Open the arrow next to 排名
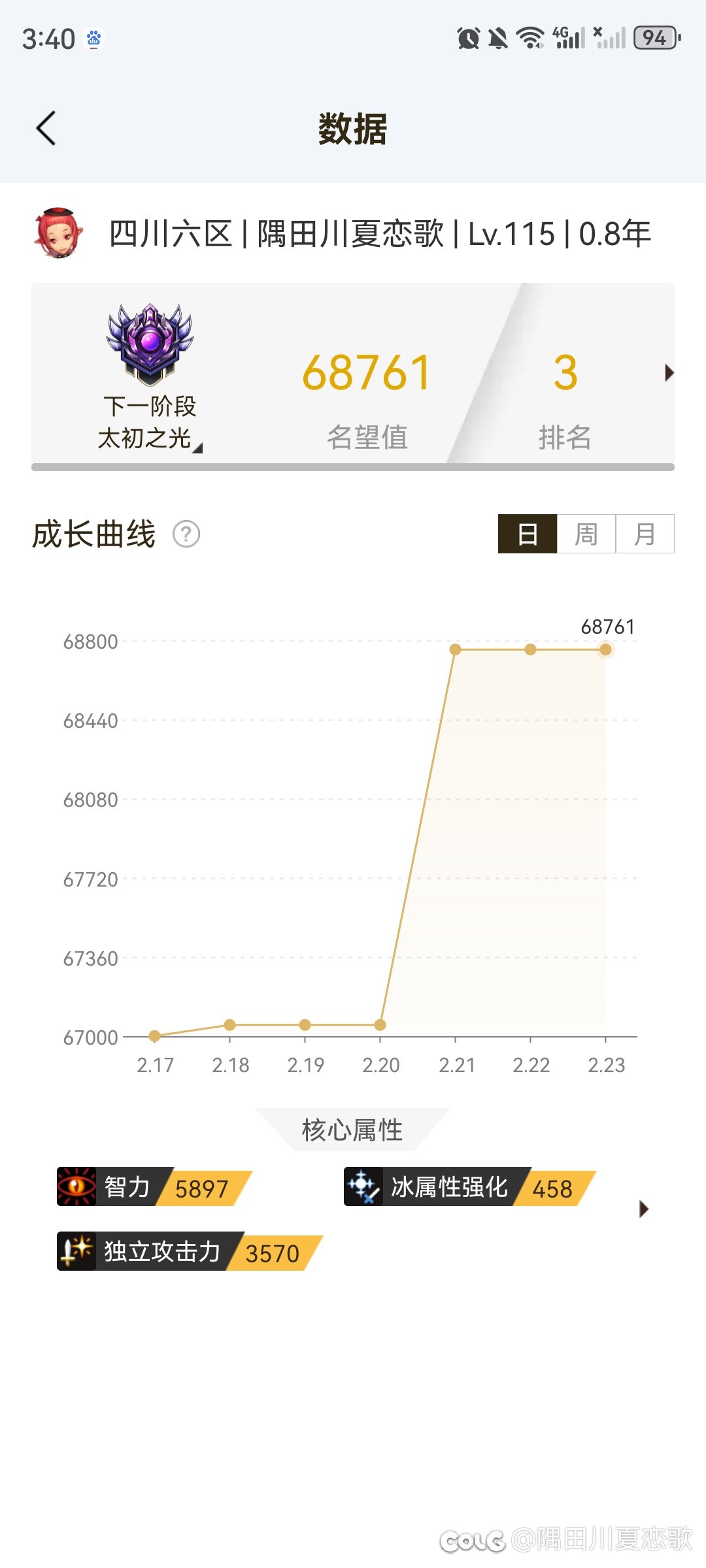This screenshot has width=706, height=1568. click(669, 373)
